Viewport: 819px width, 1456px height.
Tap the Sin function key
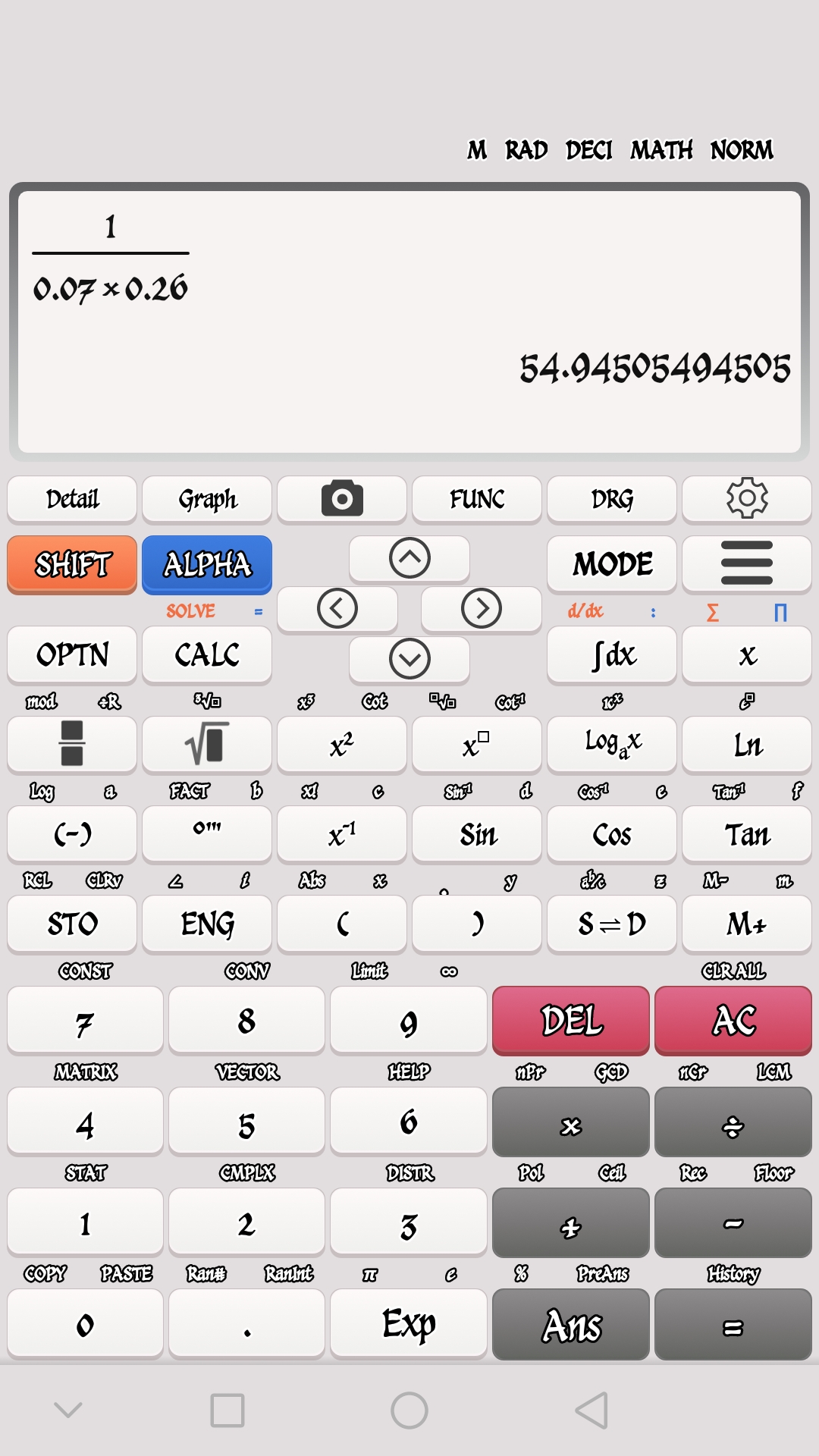(x=477, y=834)
